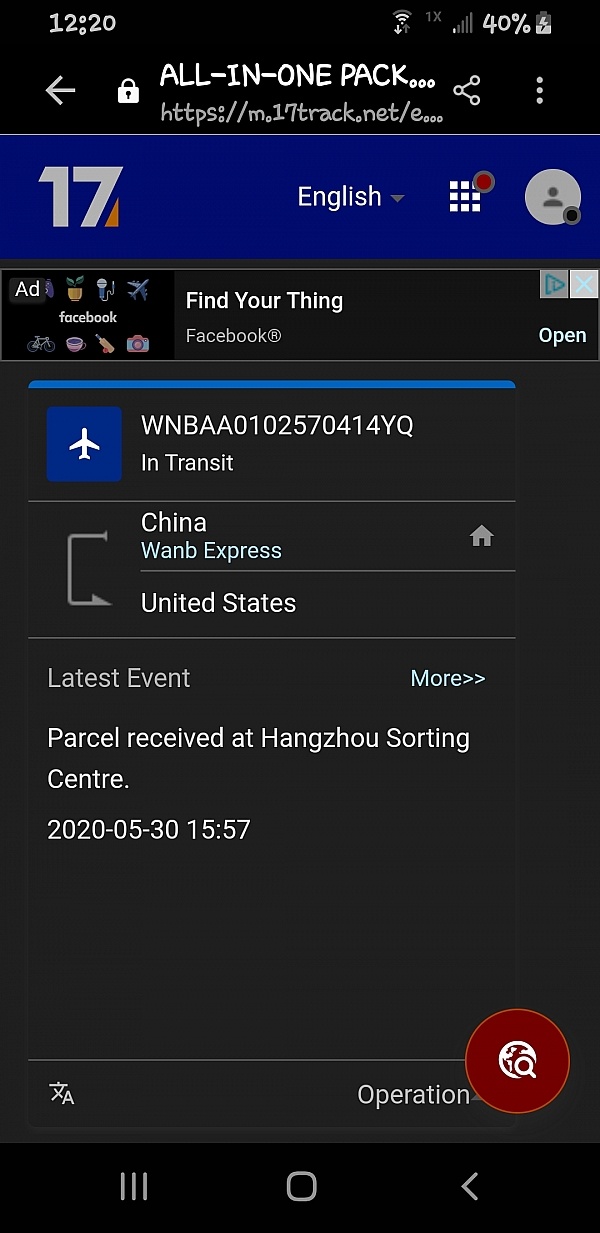Tap the Wanb Express carrier link
This screenshot has width=600, height=1233.
pos(211,551)
